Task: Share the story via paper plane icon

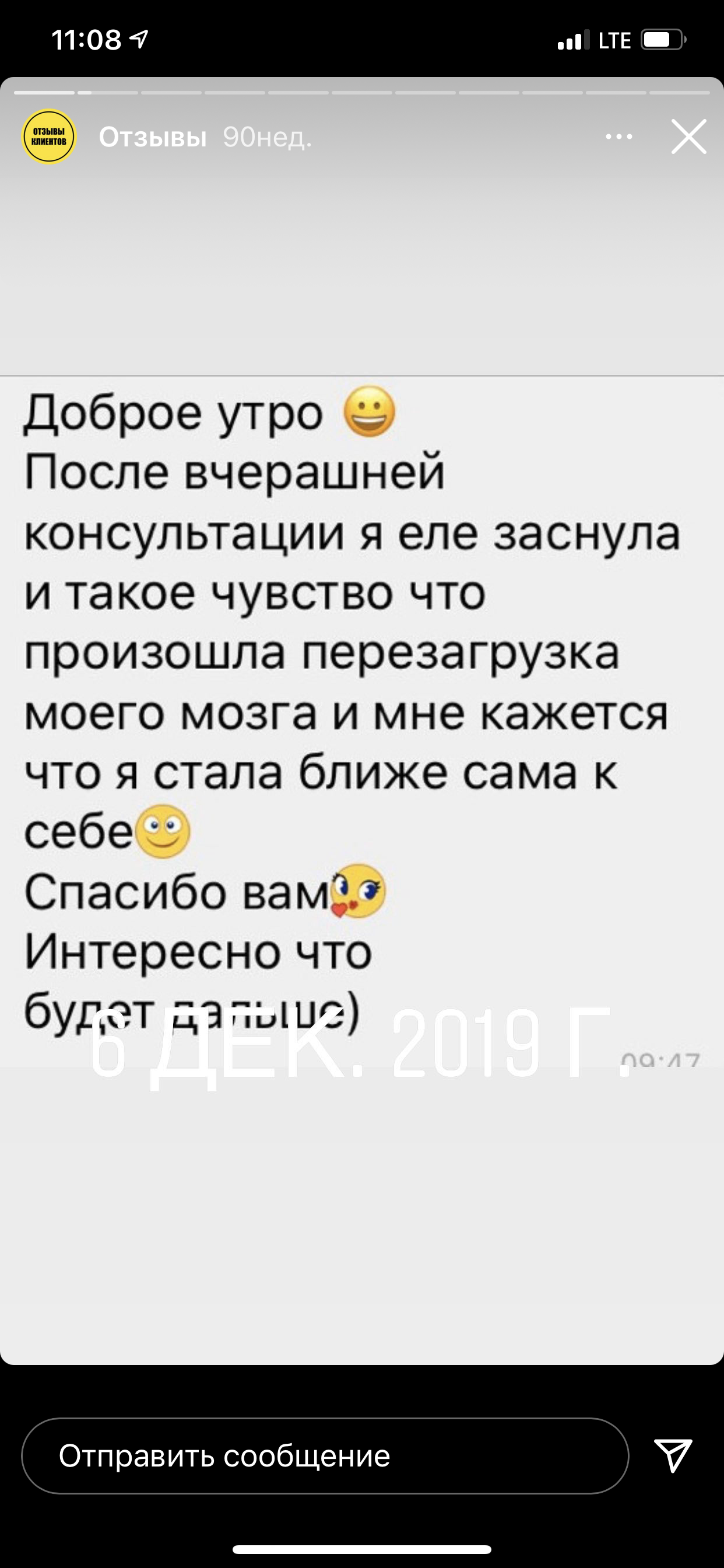Action: [673, 1456]
